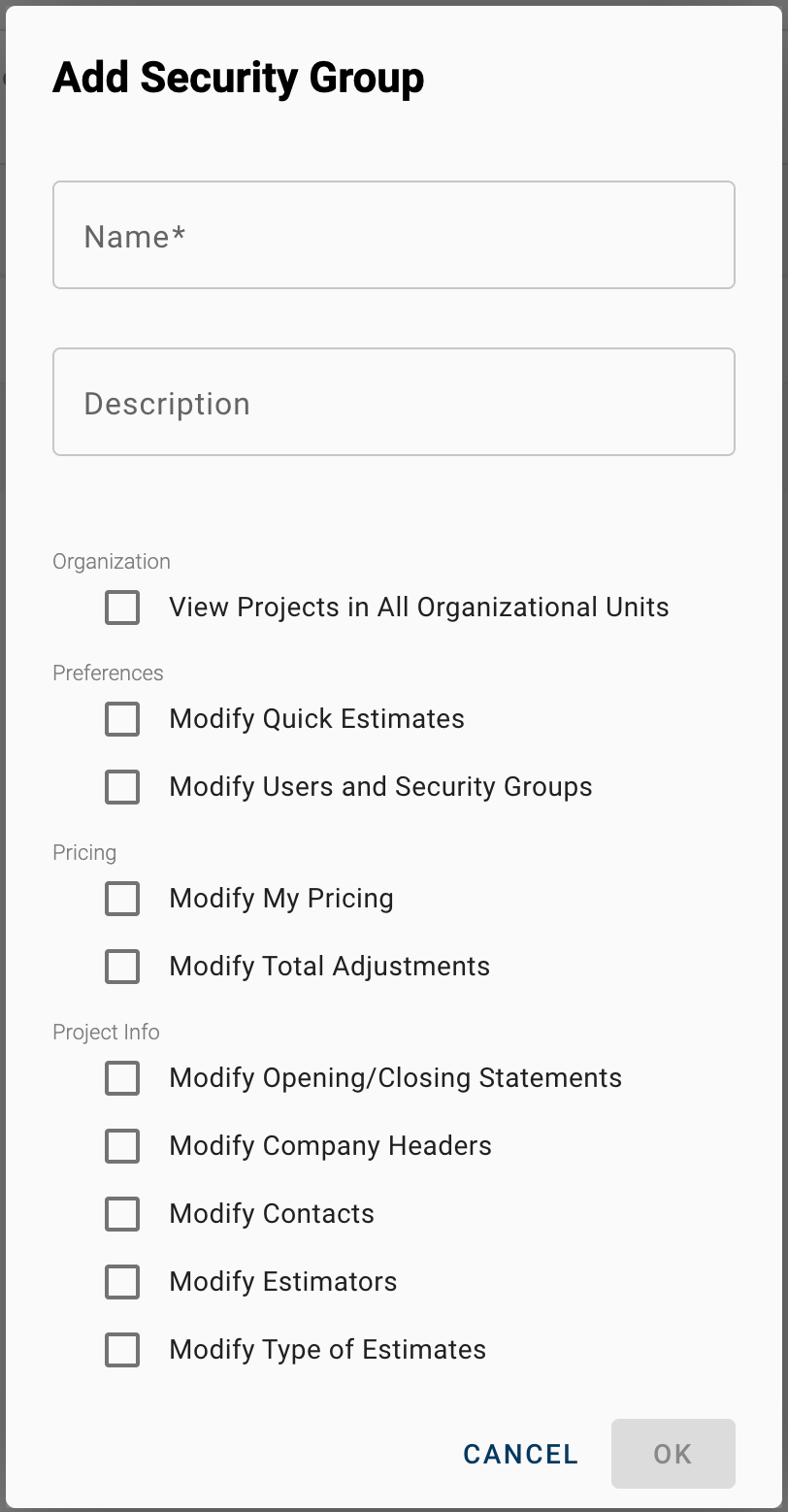Screen dimensions: 788x1512
Task: Select the Modify Estimators checkbox
Action: (x=122, y=1282)
